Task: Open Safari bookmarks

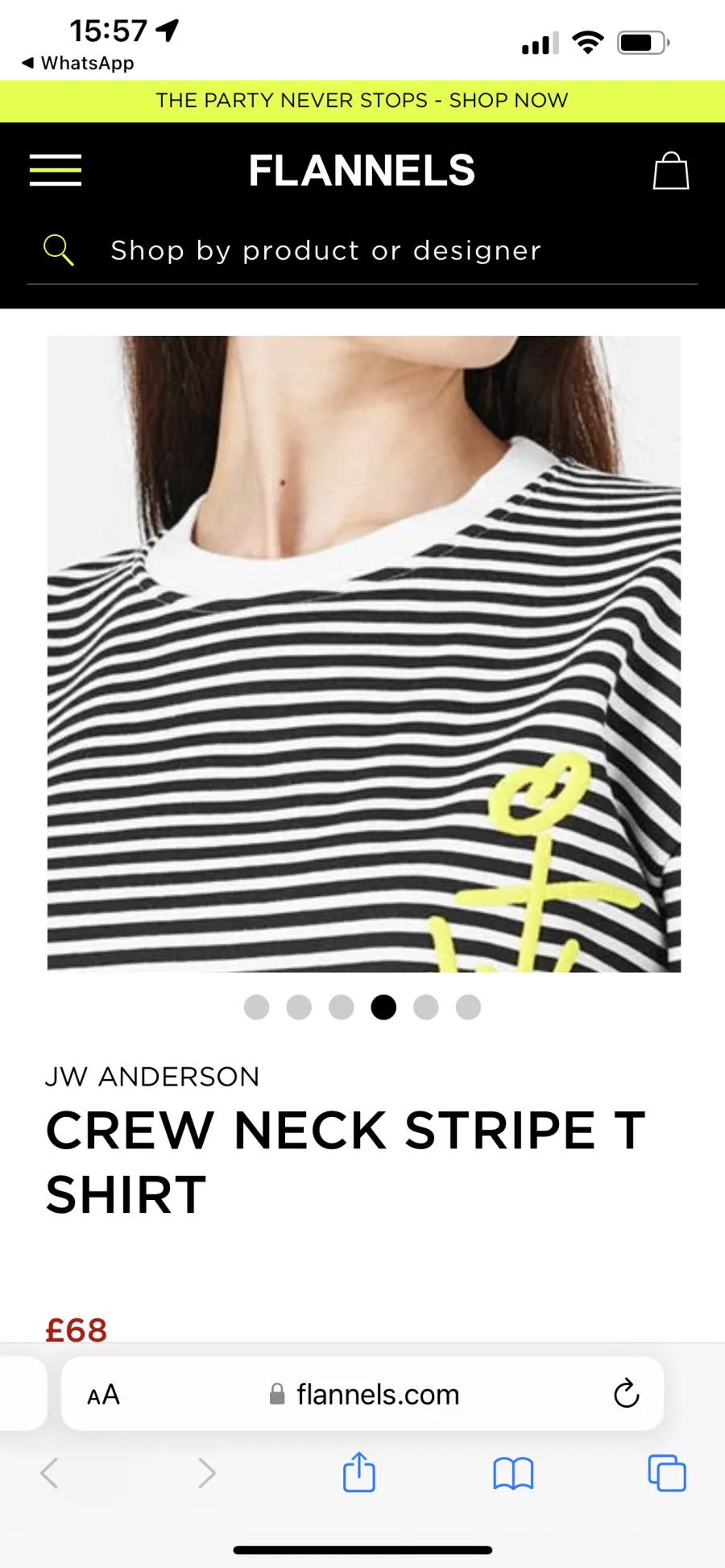Action: pos(513,1474)
